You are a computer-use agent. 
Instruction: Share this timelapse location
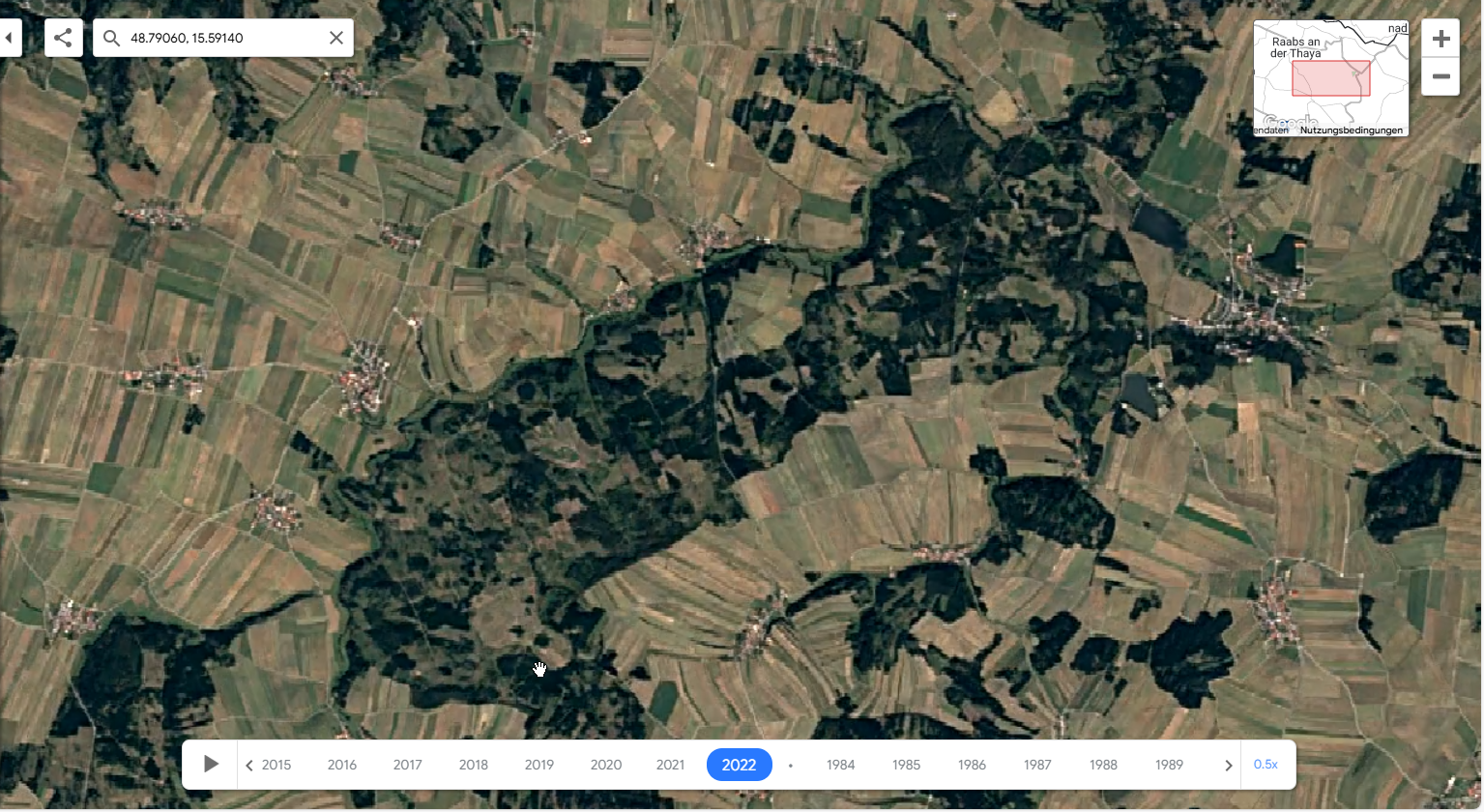tap(63, 39)
